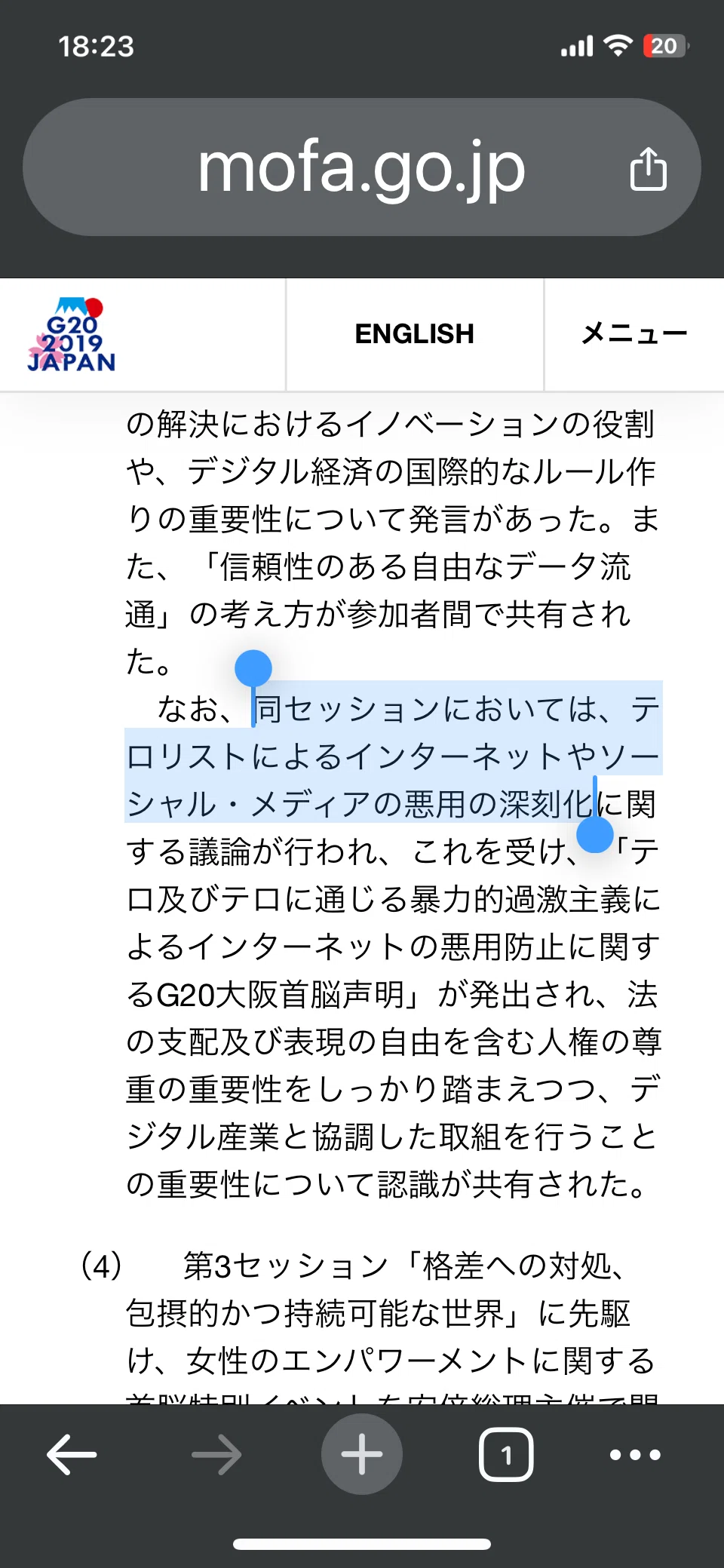The width and height of the screenshot is (724, 1568).
Task: Share this page via share icon
Action: 648,168
